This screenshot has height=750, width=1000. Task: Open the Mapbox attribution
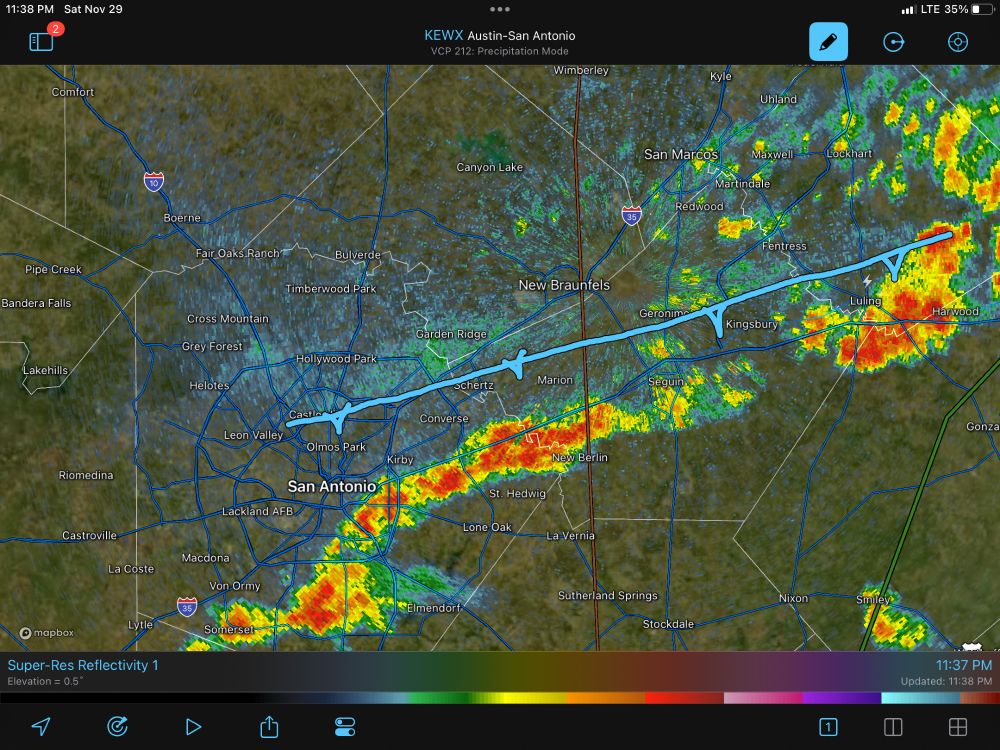[47, 633]
